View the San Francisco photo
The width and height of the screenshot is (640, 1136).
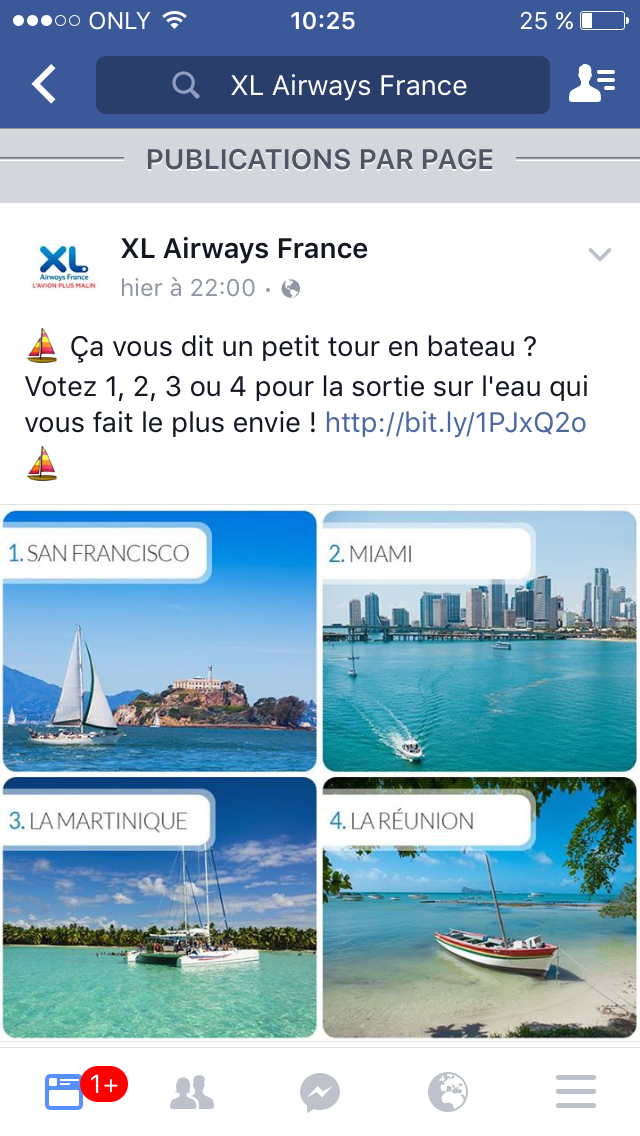coord(160,641)
